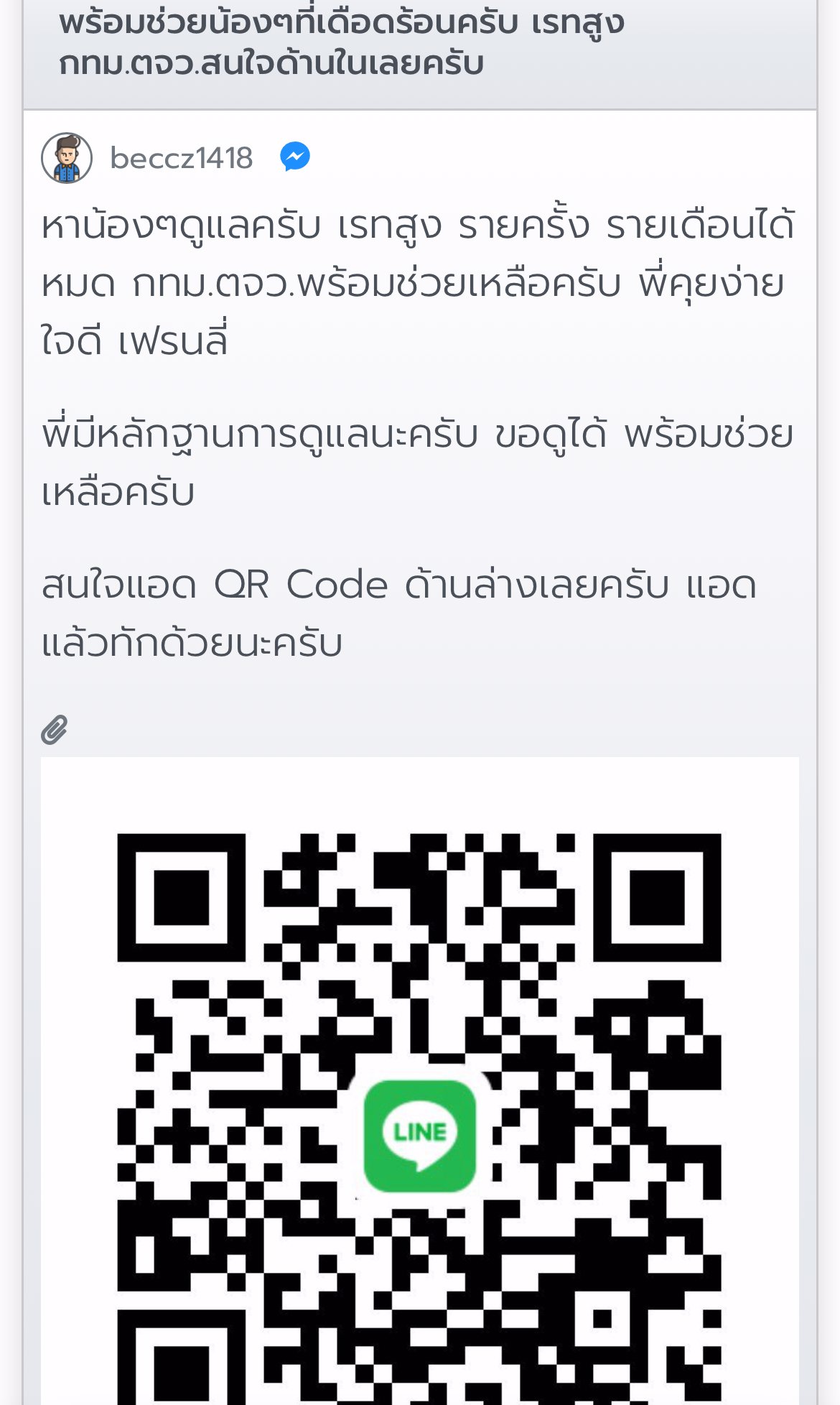Open the beccz1418 profile link
This screenshot has height=1405, width=840.
click(x=180, y=158)
